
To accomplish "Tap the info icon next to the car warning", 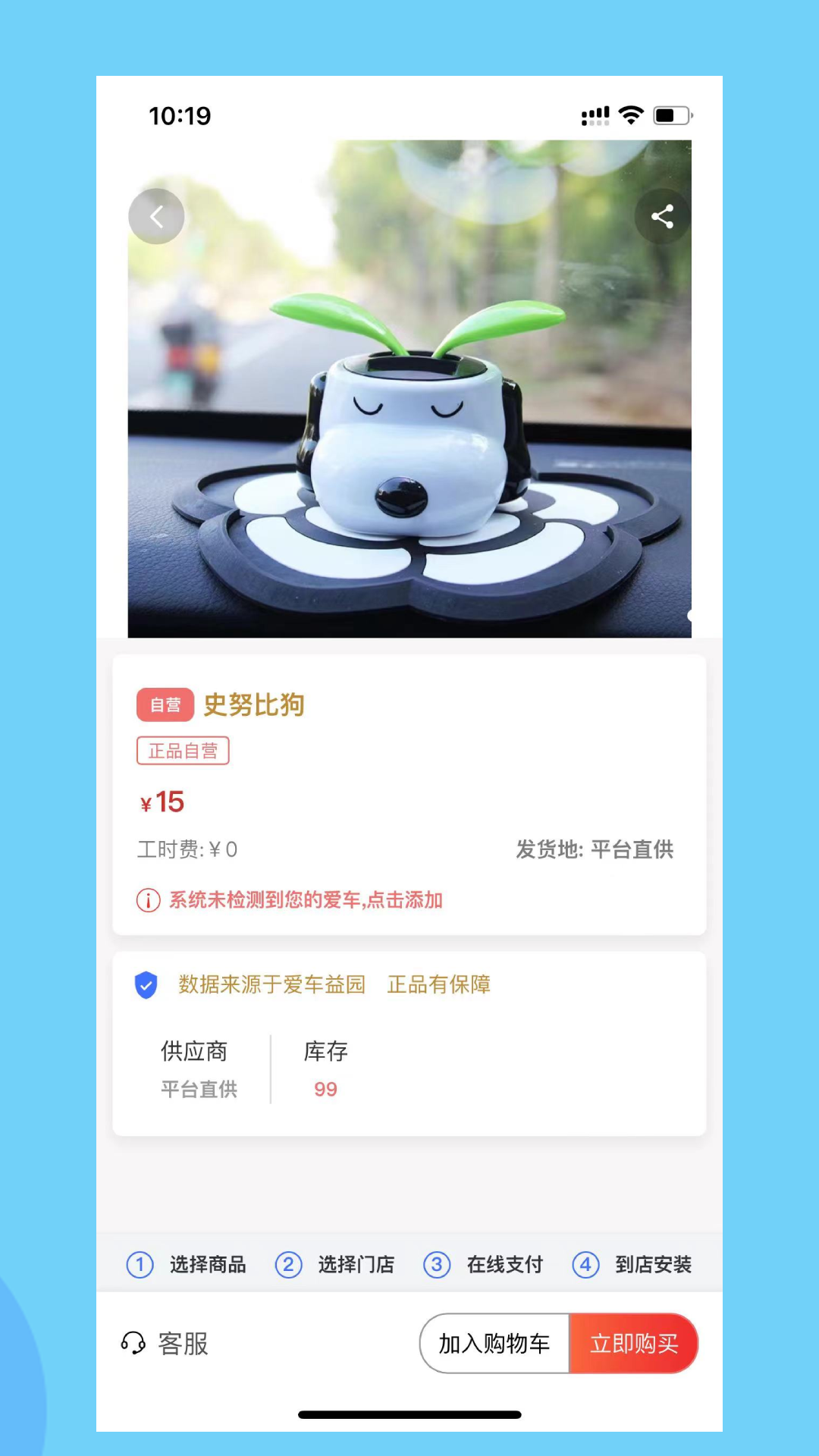I will [x=148, y=900].
